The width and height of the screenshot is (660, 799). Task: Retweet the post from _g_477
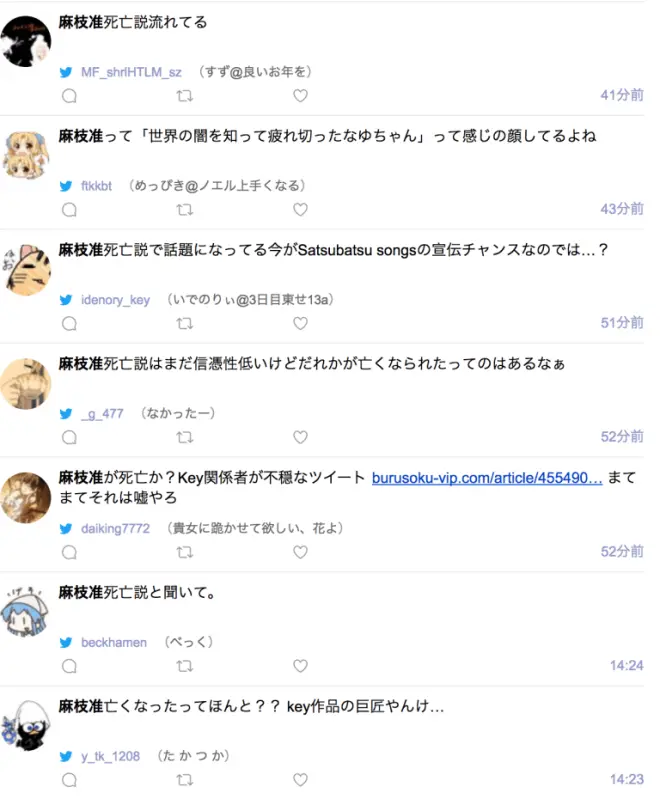185,438
